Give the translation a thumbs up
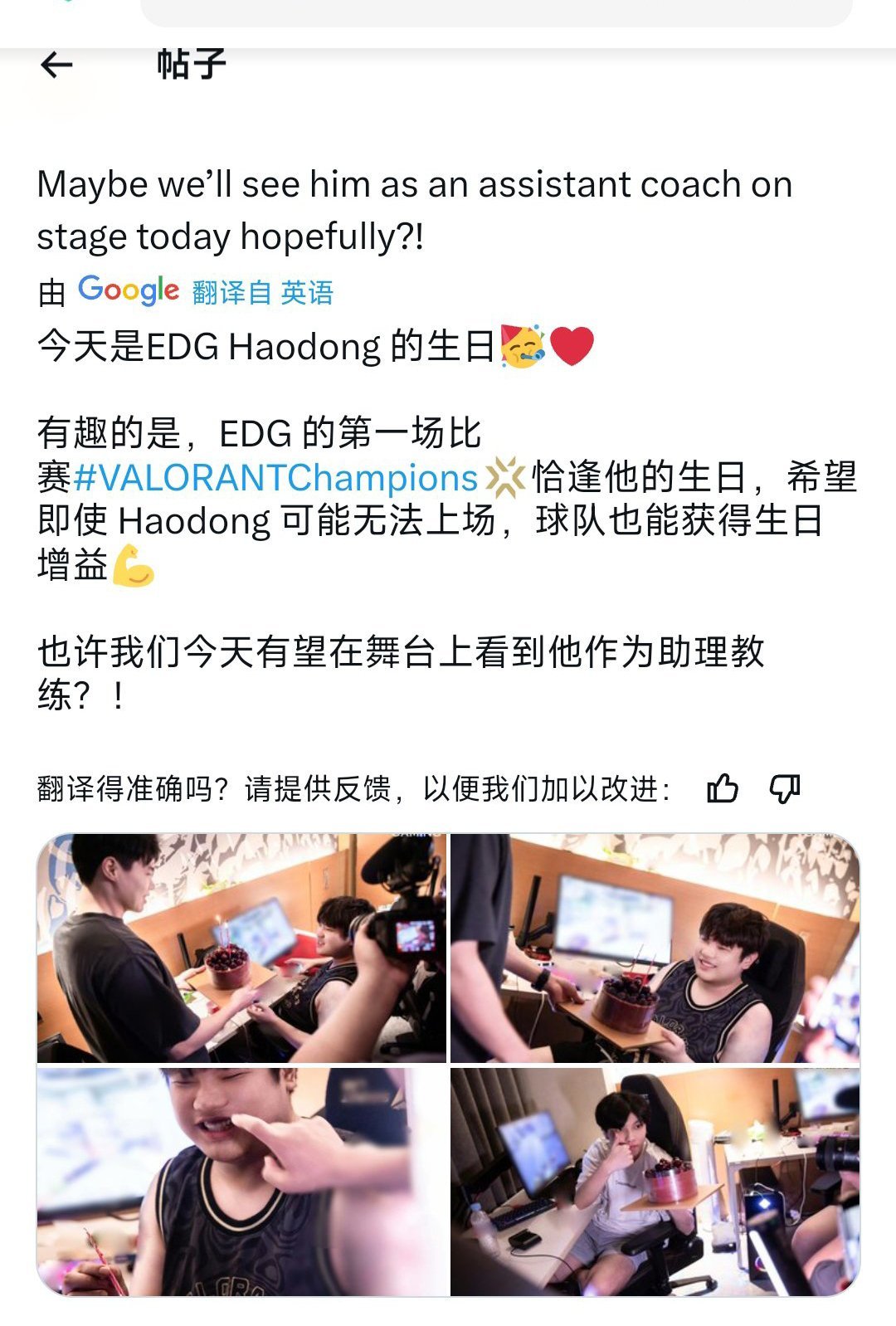 tap(722, 788)
